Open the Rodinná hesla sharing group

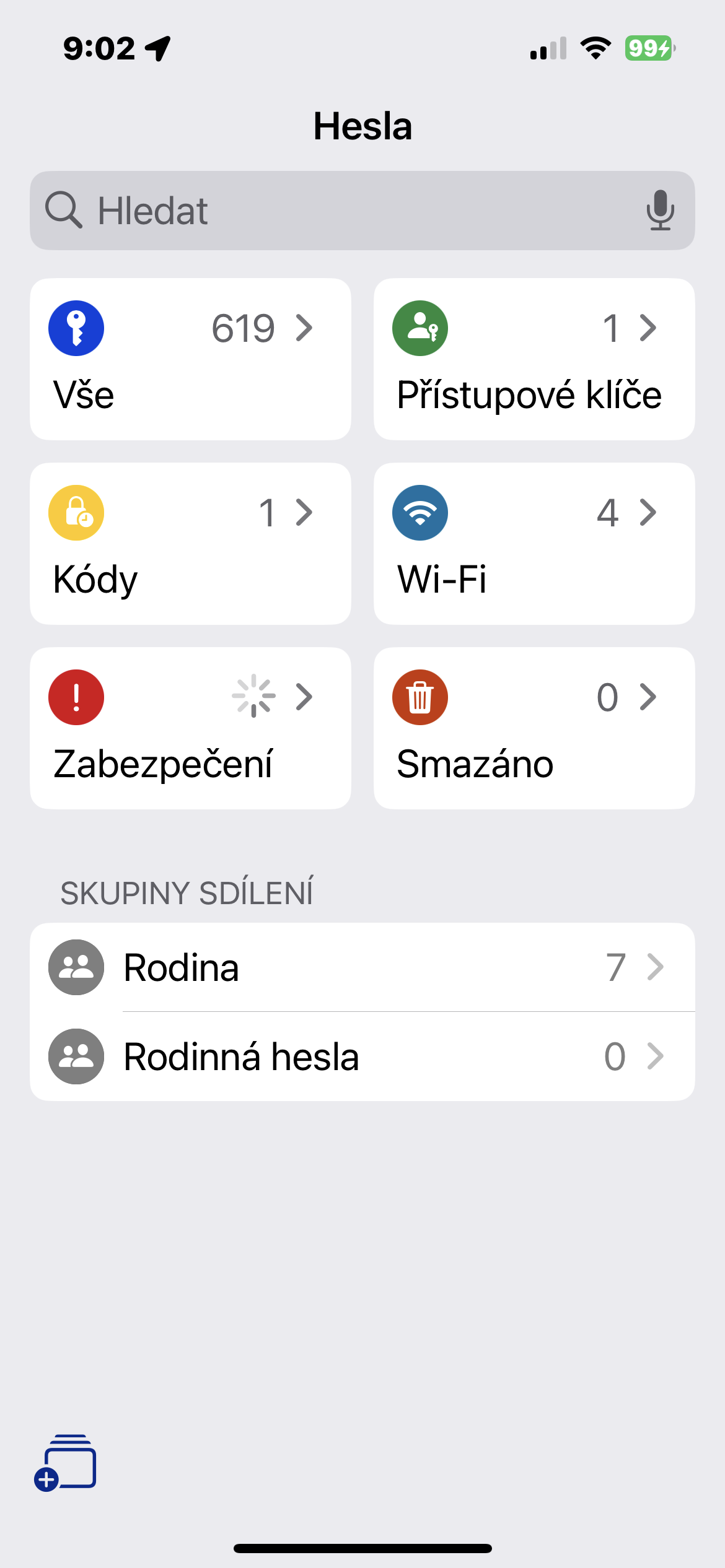pyautogui.click(x=362, y=1056)
